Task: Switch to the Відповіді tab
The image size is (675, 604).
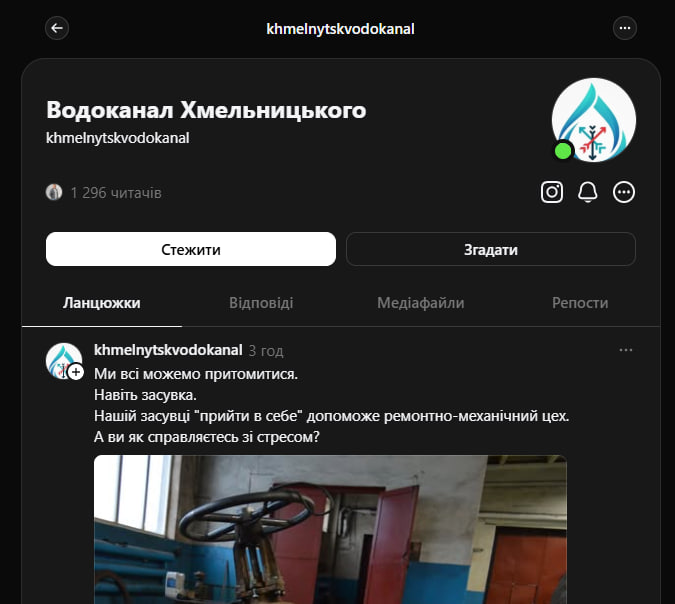Action: [x=261, y=303]
